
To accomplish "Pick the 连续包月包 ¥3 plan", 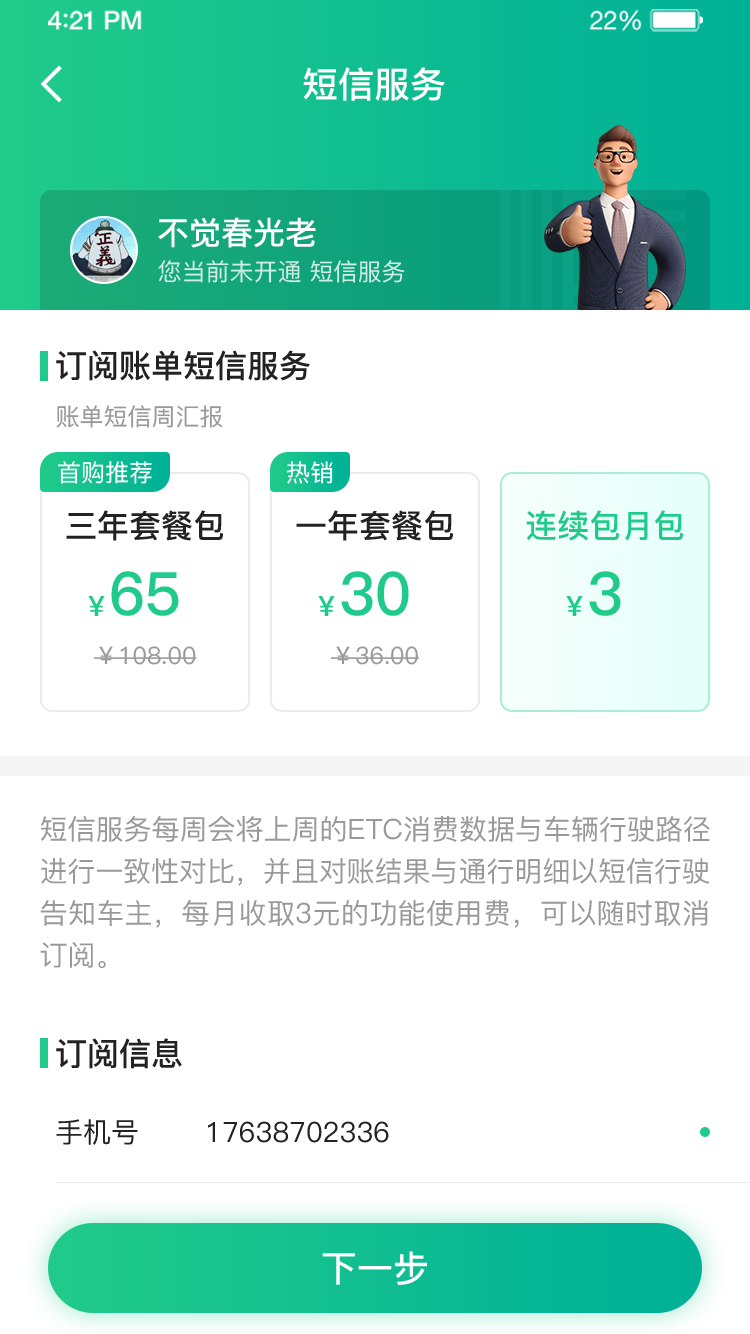I will 605,592.
